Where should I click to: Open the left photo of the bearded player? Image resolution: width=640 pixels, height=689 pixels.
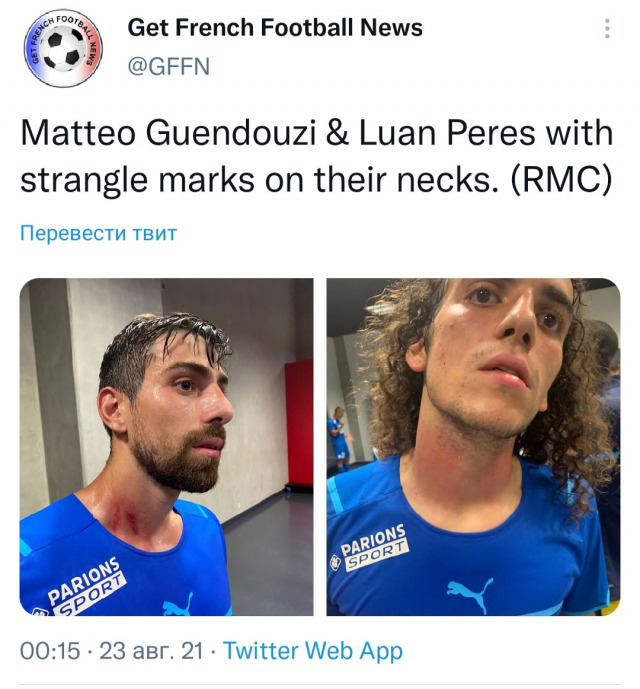(167, 447)
